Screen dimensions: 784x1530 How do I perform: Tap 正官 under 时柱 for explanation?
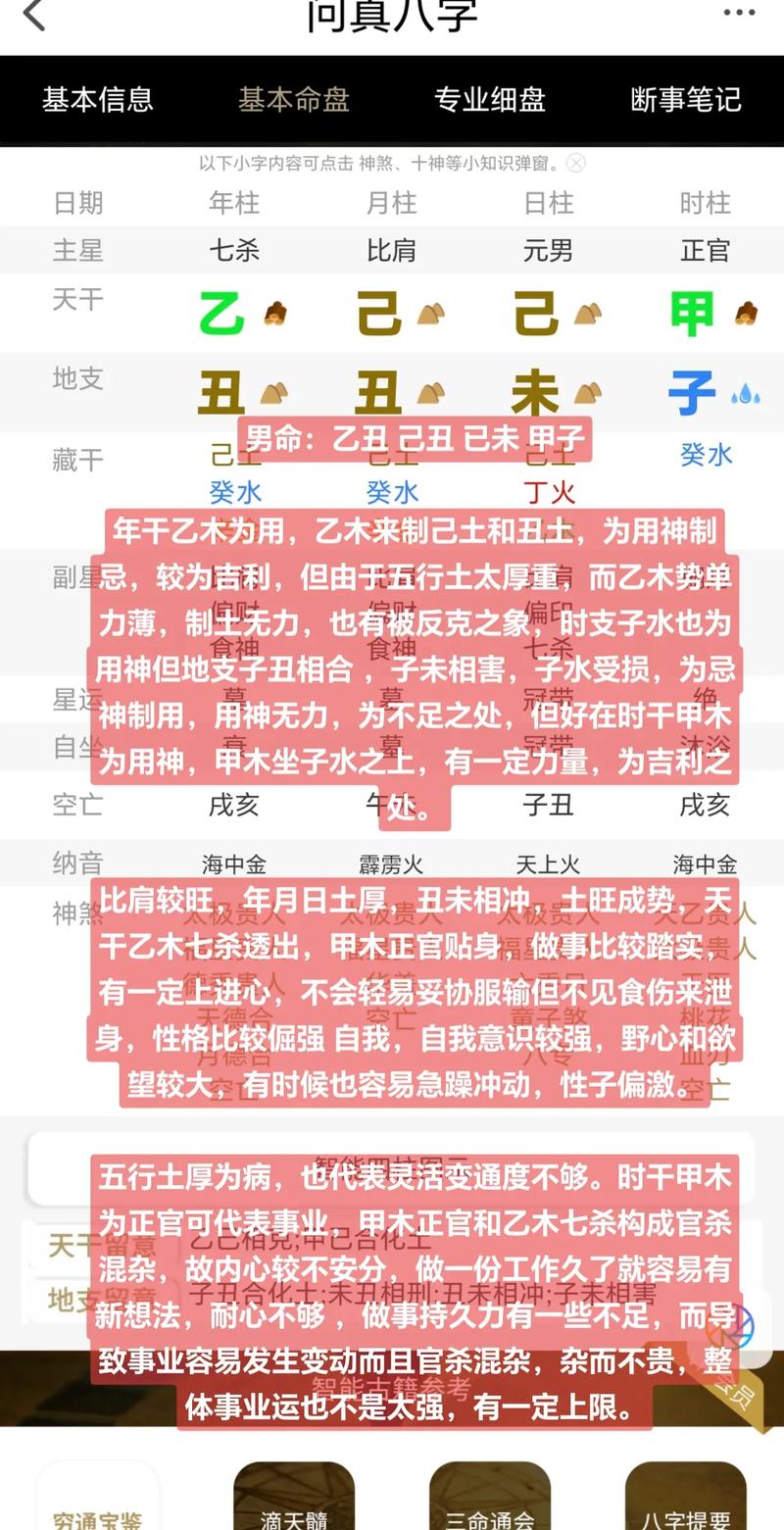[705, 250]
